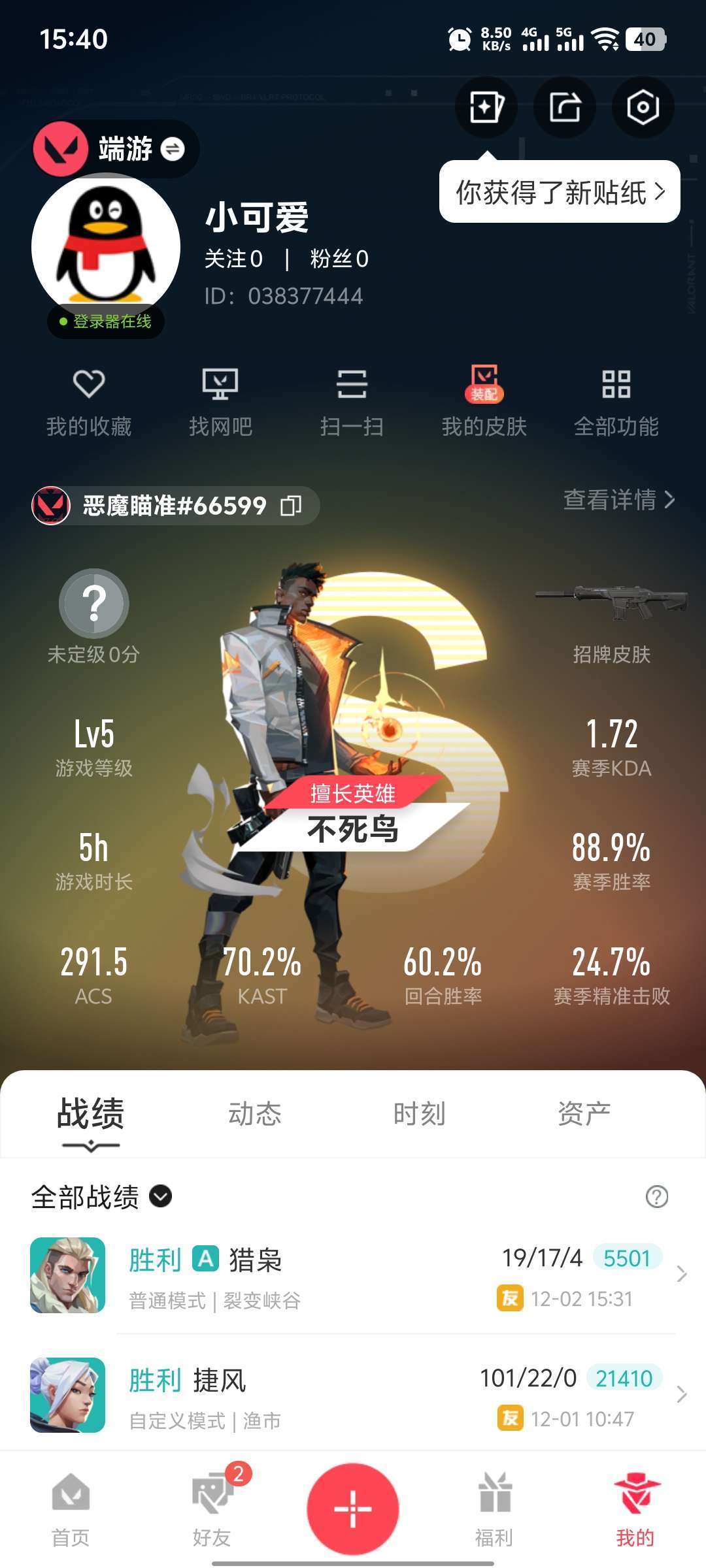View 我的皮肤 skins
The image size is (706, 1568).
click(484, 401)
